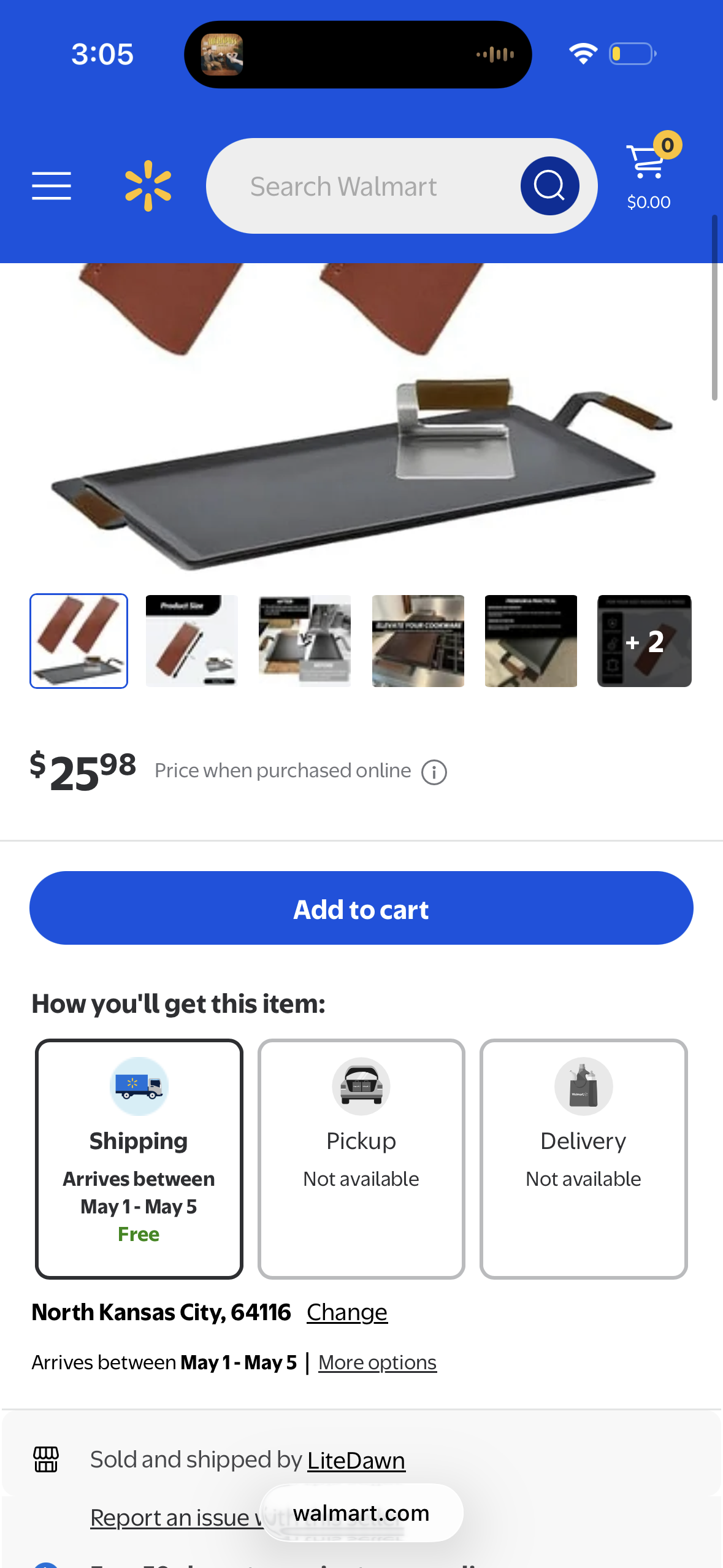Select the Pickup fulfillment option
This screenshot has width=723, height=1568.
coord(361,1159)
